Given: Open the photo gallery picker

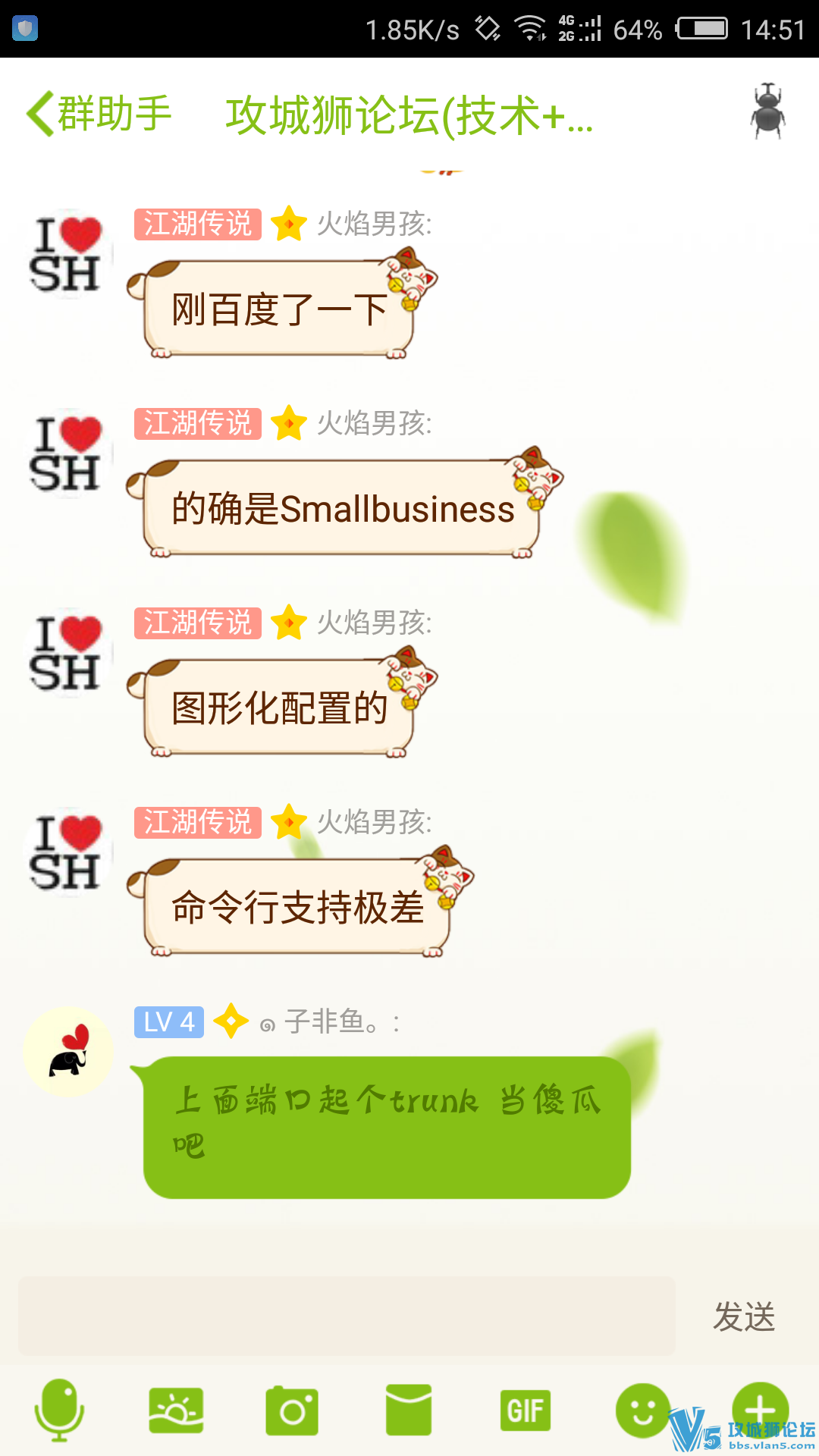Looking at the screenshot, I should [176, 1410].
